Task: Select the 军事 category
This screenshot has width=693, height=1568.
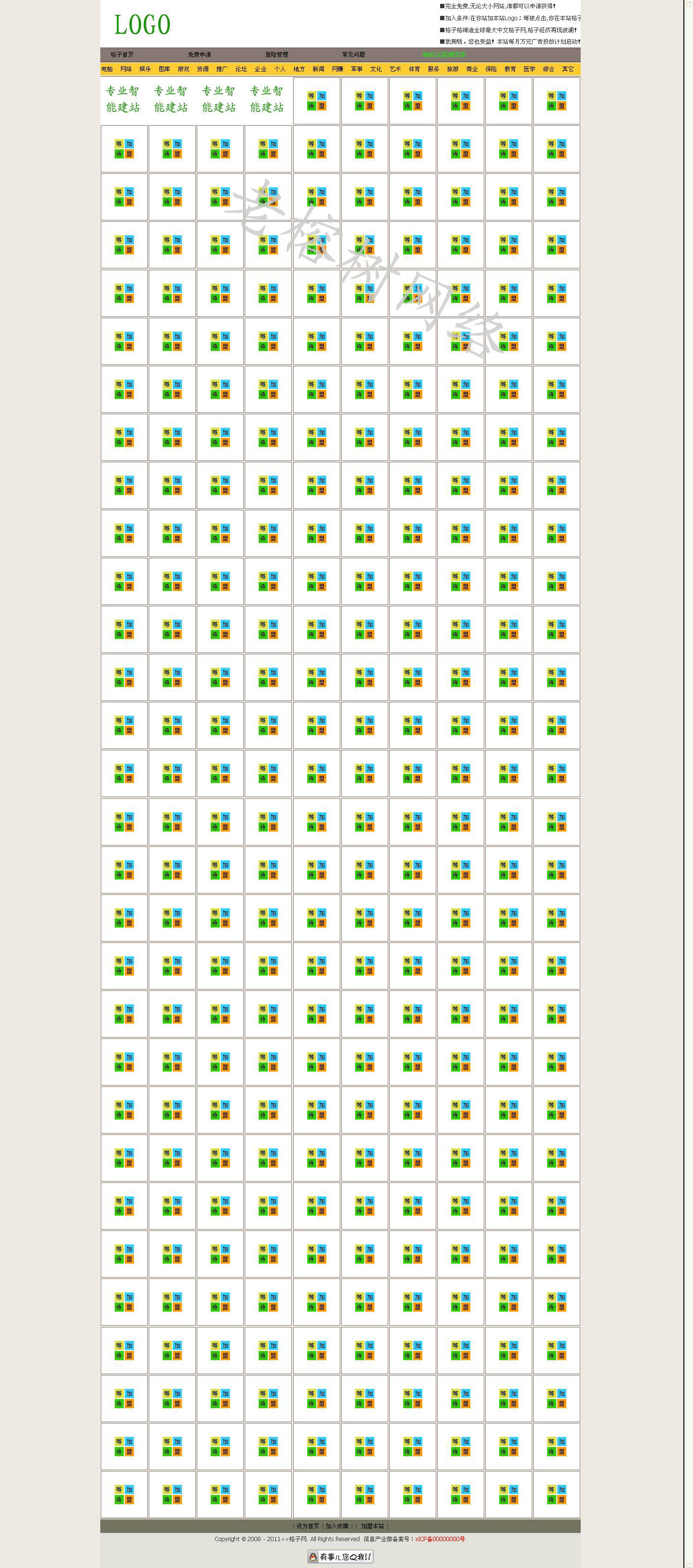Action: tap(357, 70)
